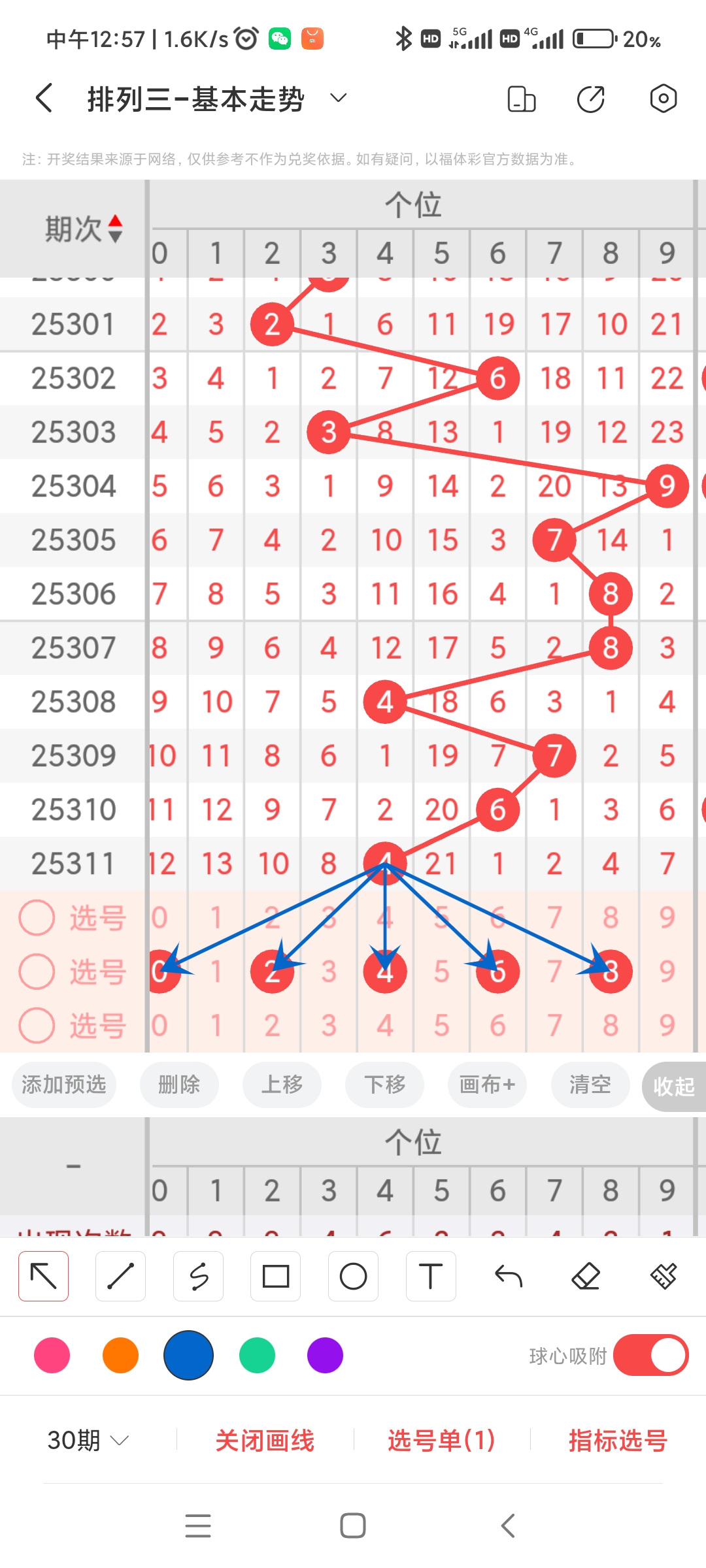Select the text annotation tool
Image resolution: width=706 pixels, height=1568 pixels.
[430, 1275]
